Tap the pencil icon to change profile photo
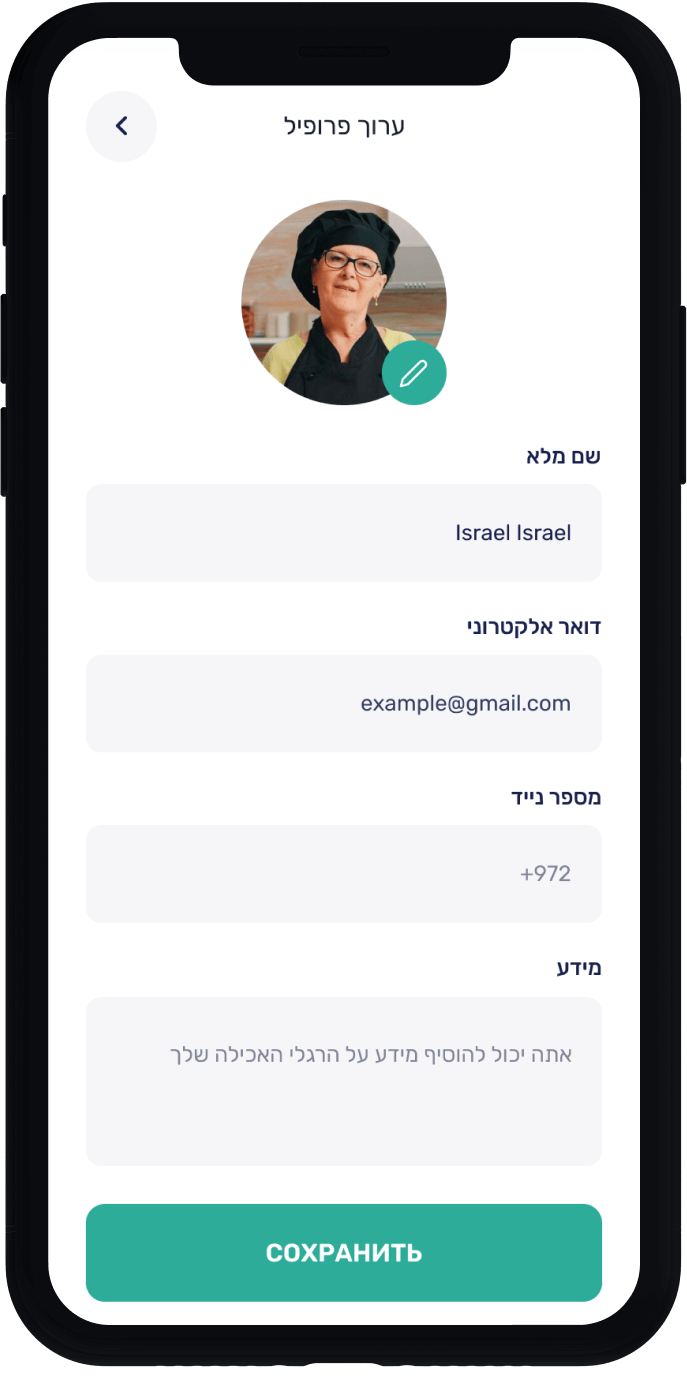 (x=414, y=373)
